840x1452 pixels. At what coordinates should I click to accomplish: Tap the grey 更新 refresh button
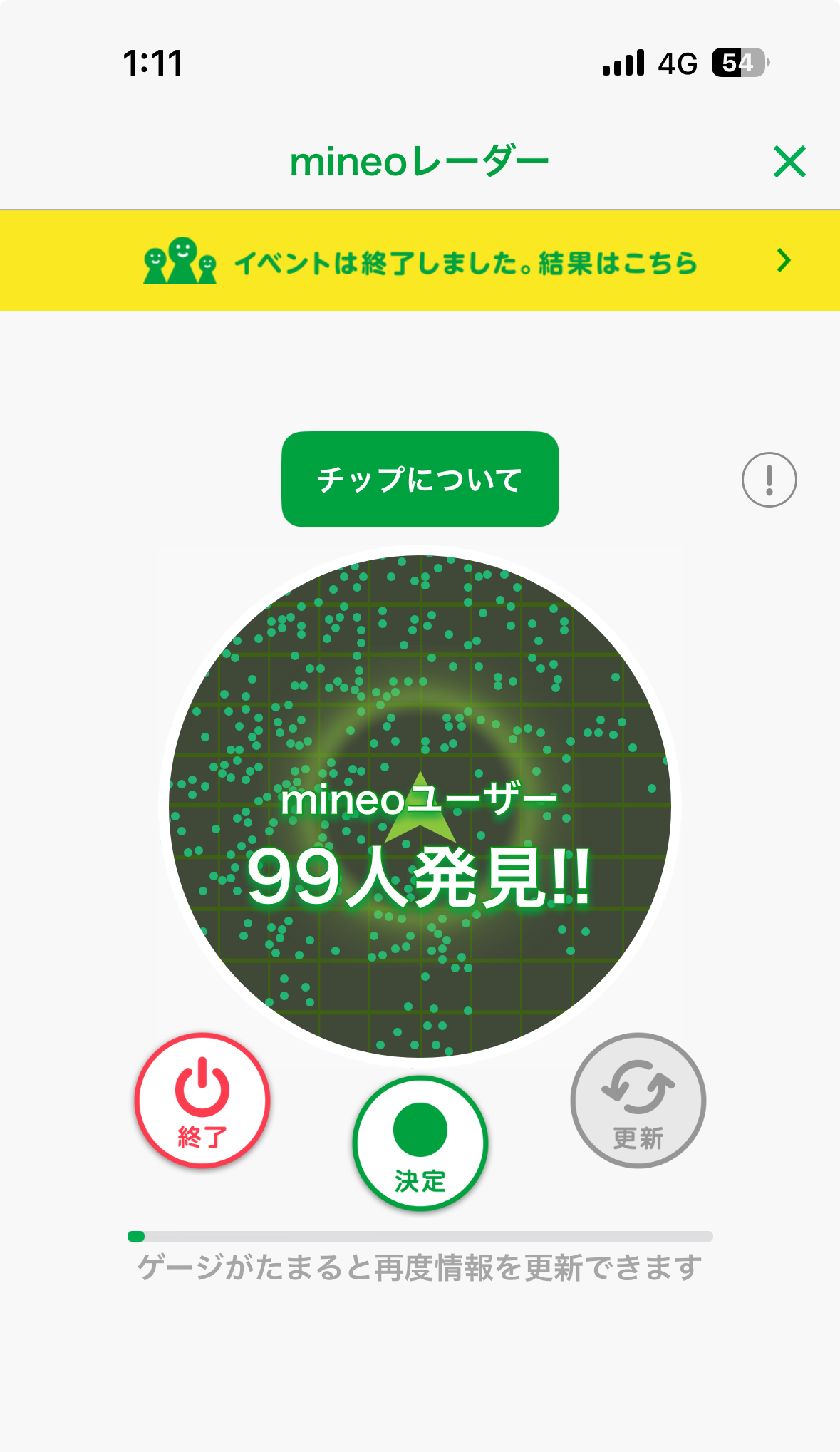click(x=638, y=1100)
